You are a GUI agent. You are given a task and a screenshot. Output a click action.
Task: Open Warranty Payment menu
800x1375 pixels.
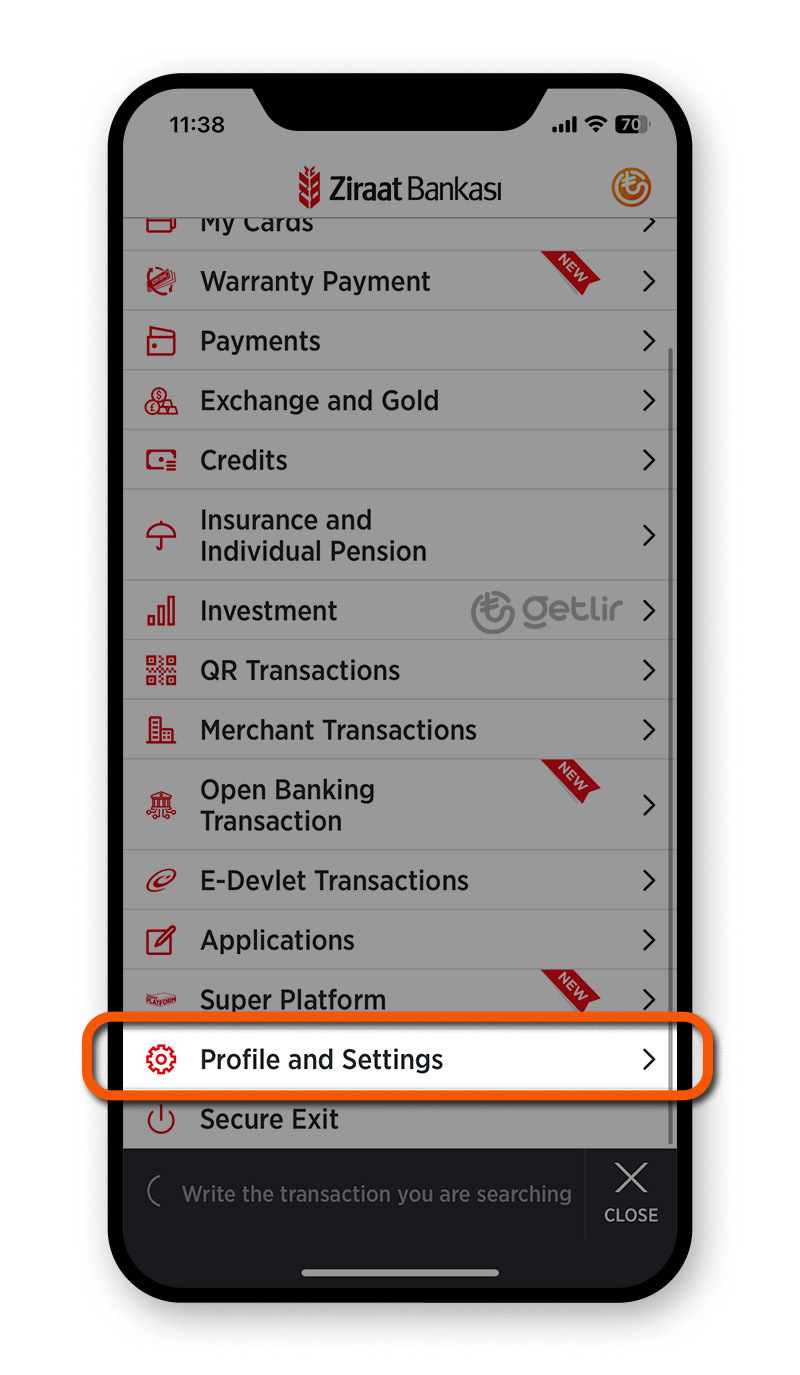(x=399, y=281)
